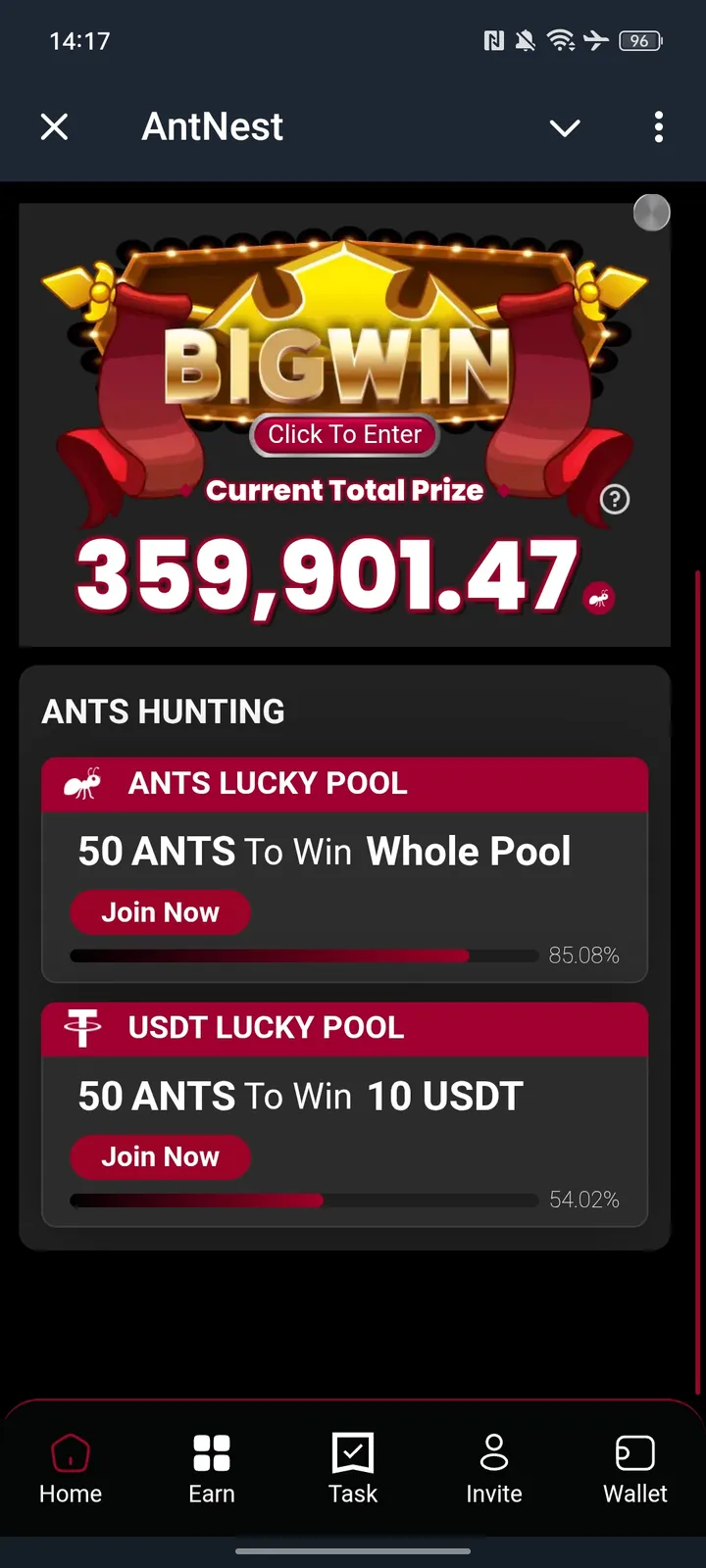Open the Wallet icon

635,1453
